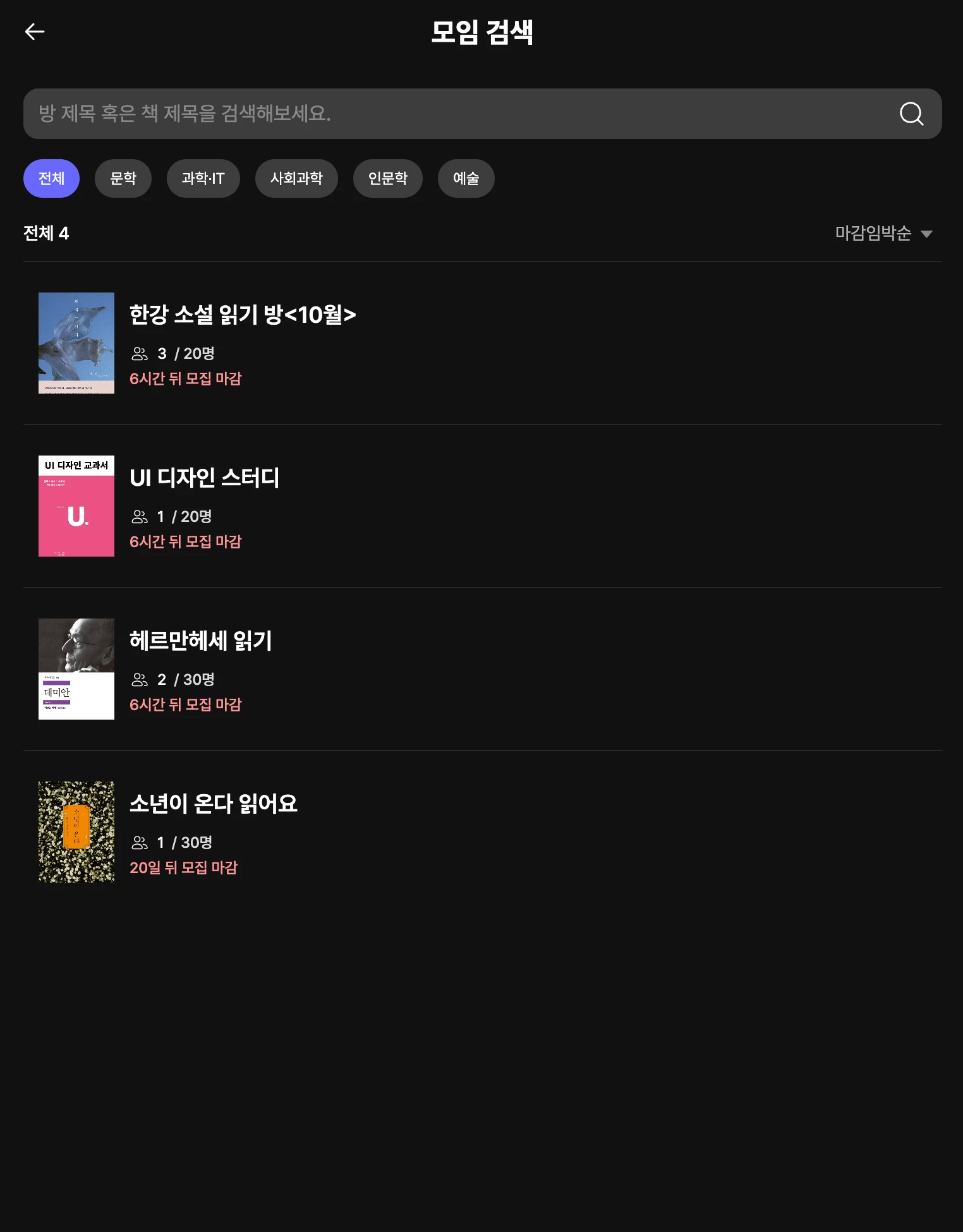View the 헤르만헤세 읽기 group
Viewport: 963px width, 1232px height.
point(200,641)
